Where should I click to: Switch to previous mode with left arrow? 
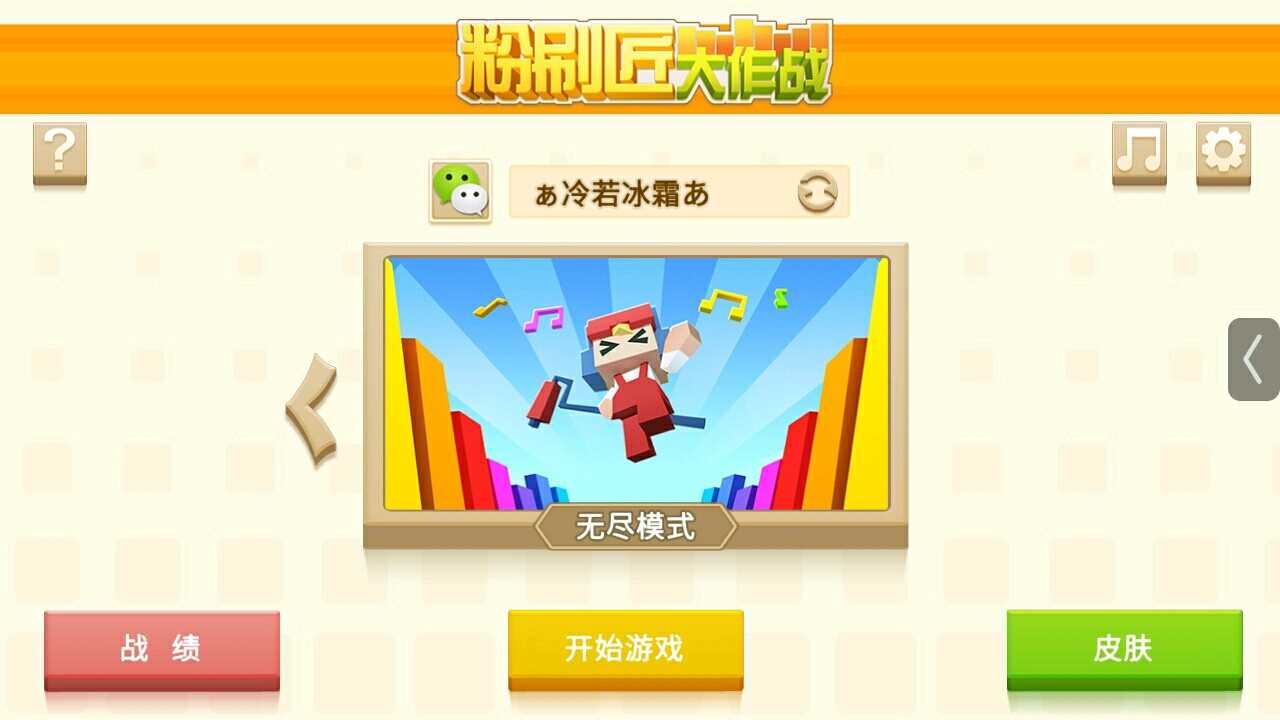click(x=312, y=409)
